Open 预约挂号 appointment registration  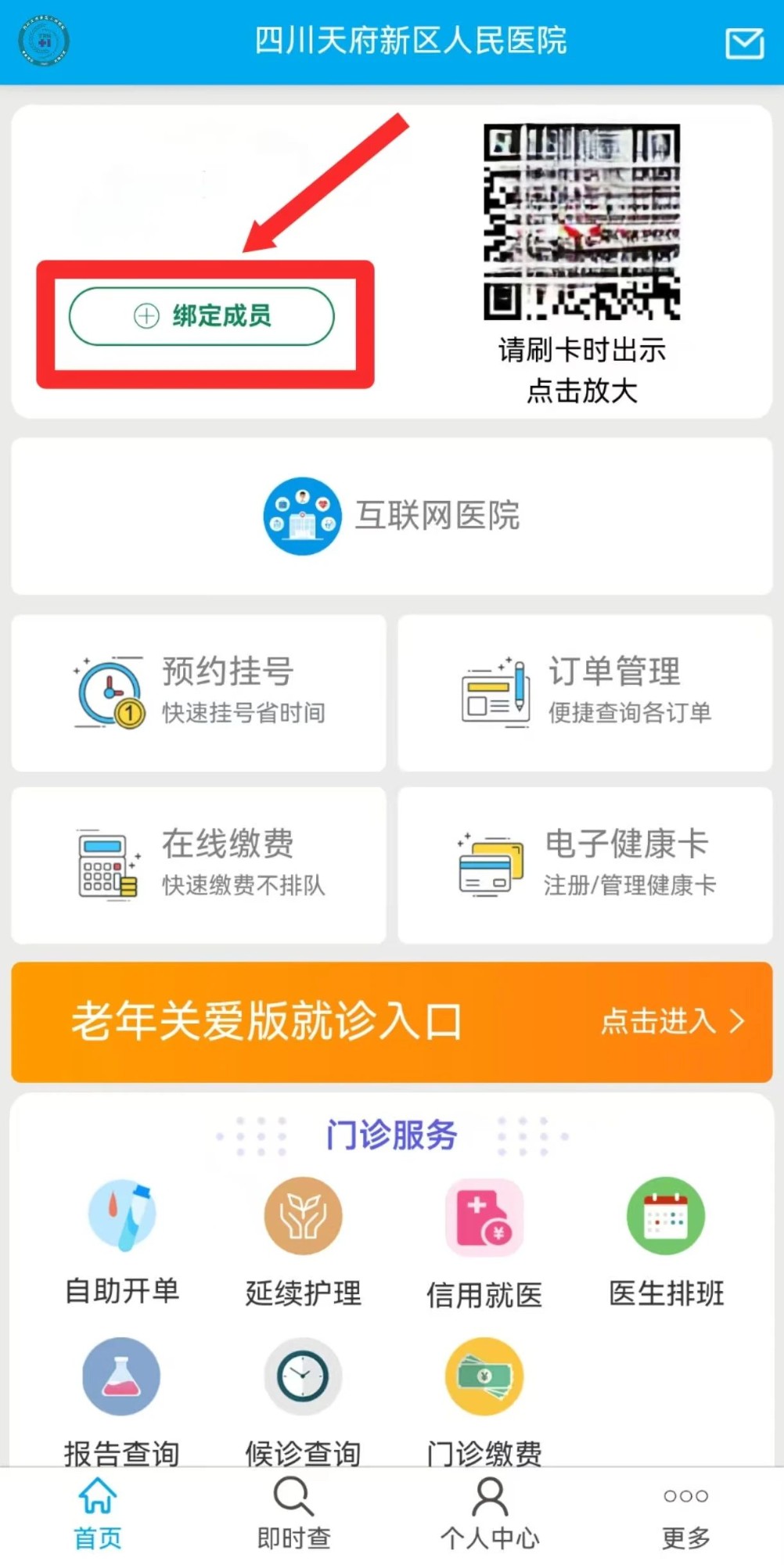[199, 693]
